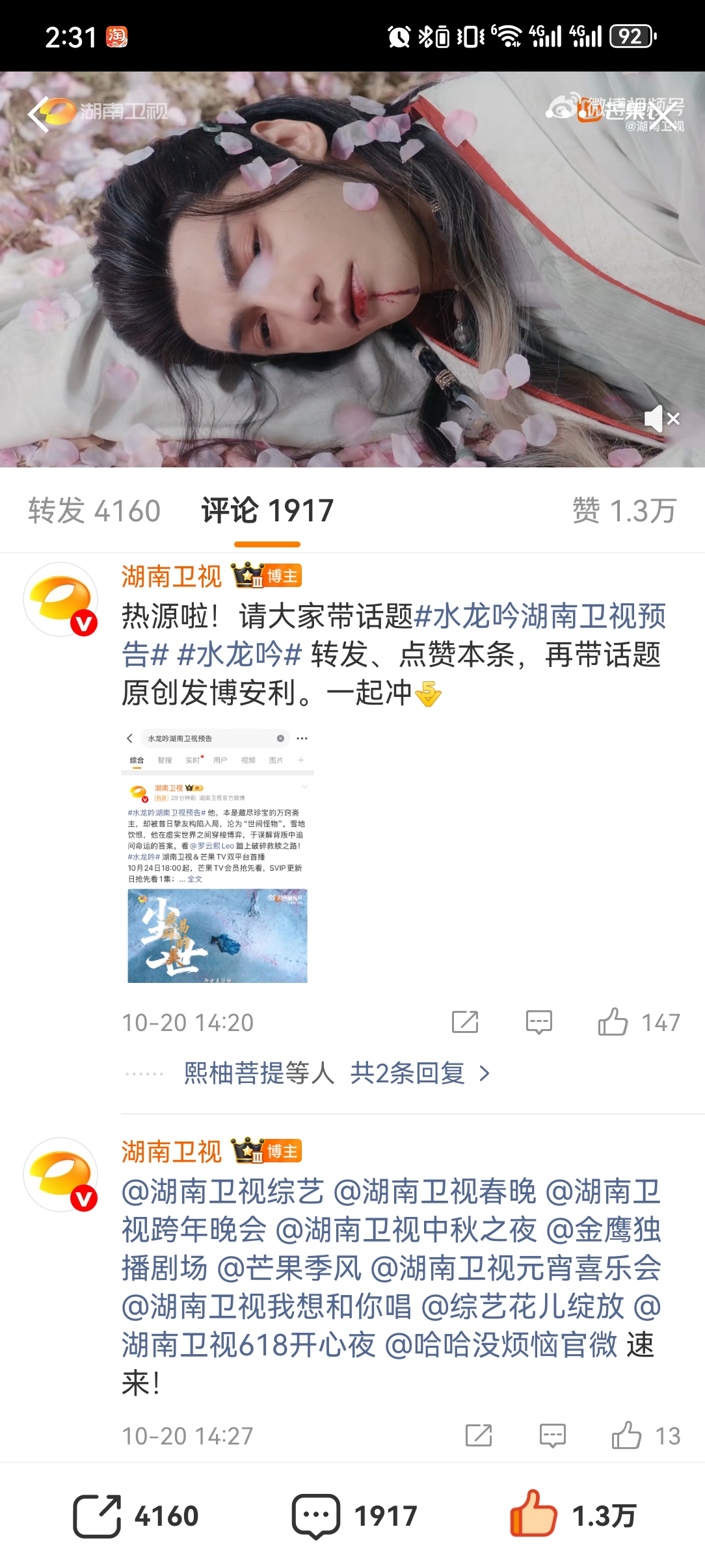Open the #水龙吟湖南卫视预告# hashtag link
Image resolution: width=705 pixels, height=1568 pixels.
pyautogui.click(x=540, y=616)
